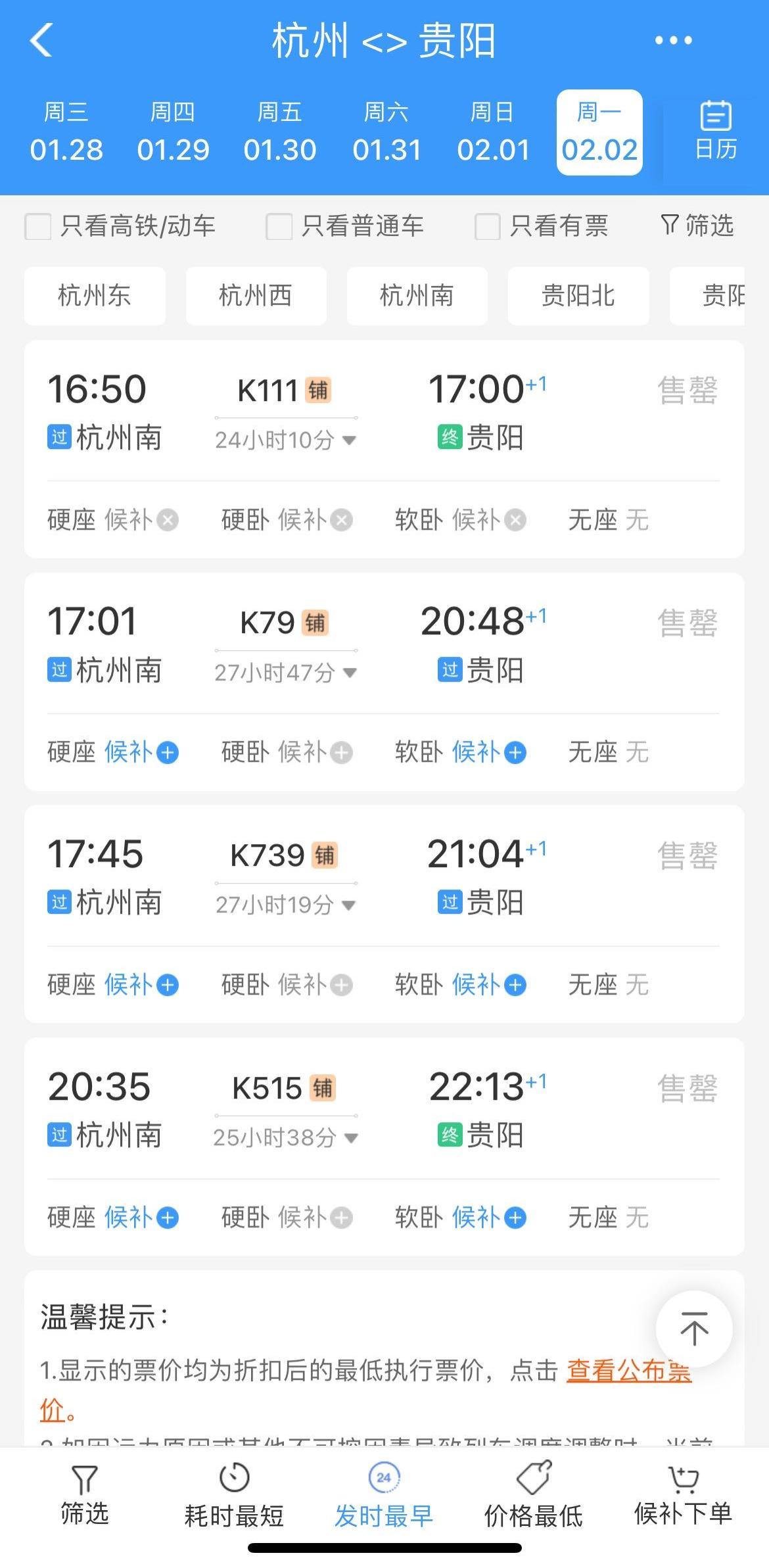Screen dimensions: 769x1568
Task: Select the date 周五 01.30
Action: click(280, 133)
